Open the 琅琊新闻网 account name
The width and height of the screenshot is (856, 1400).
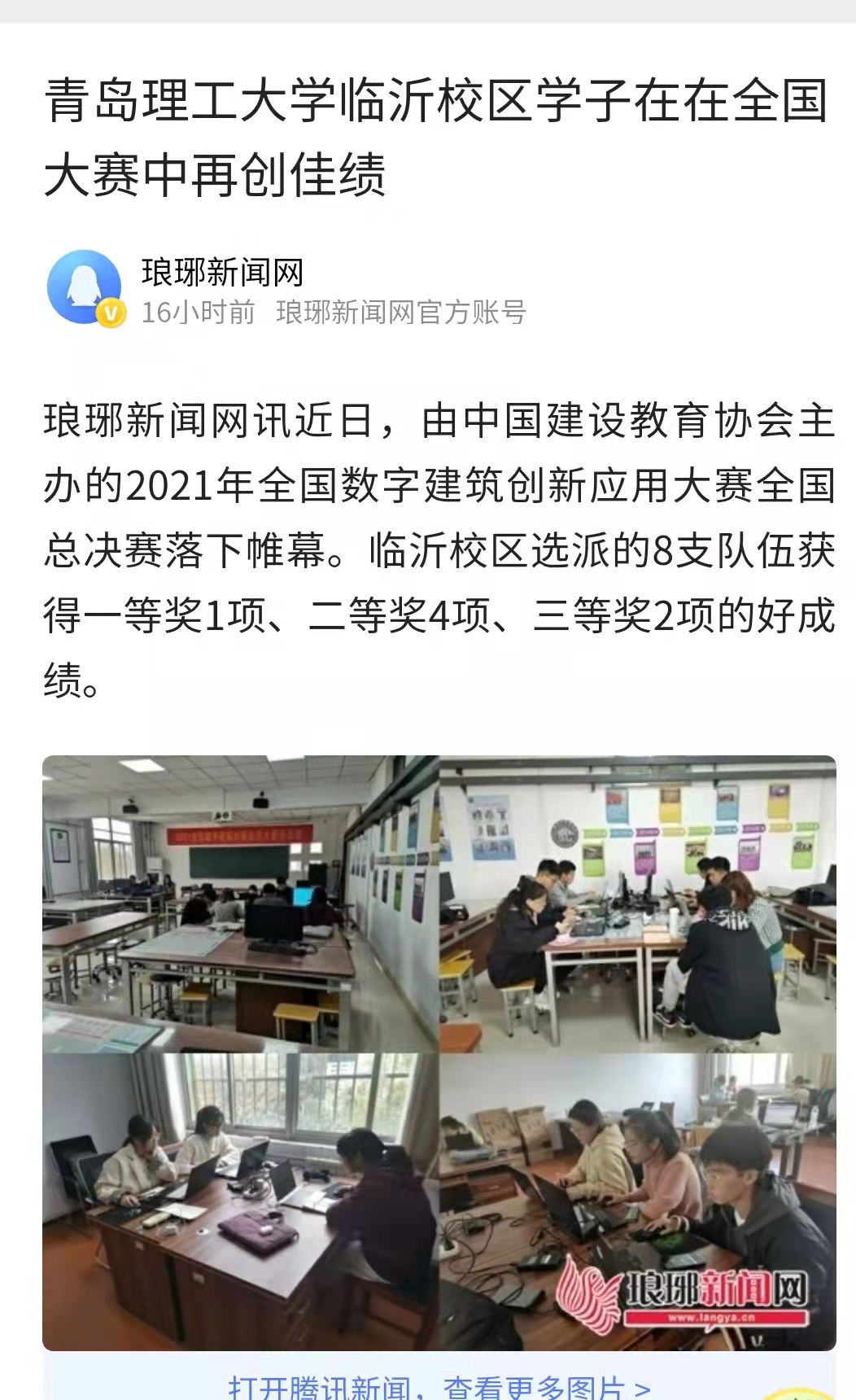pyautogui.click(x=222, y=272)
